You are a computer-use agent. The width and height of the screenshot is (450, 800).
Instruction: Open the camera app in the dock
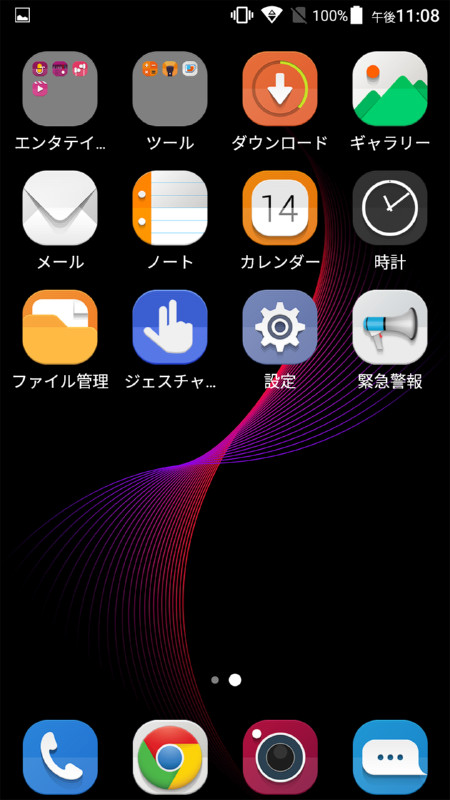280,757
